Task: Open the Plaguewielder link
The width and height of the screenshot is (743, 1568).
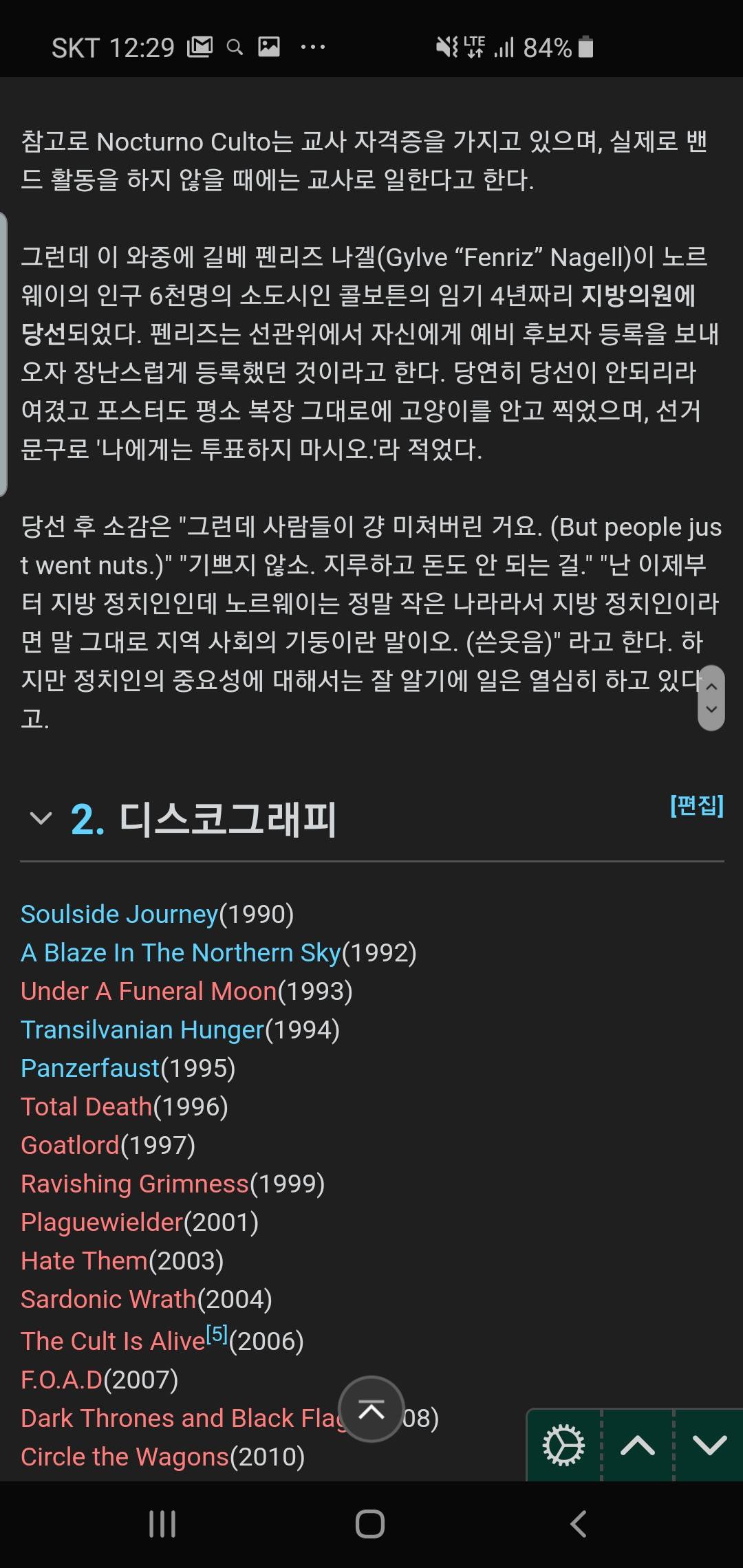Action: point(102,1222)
